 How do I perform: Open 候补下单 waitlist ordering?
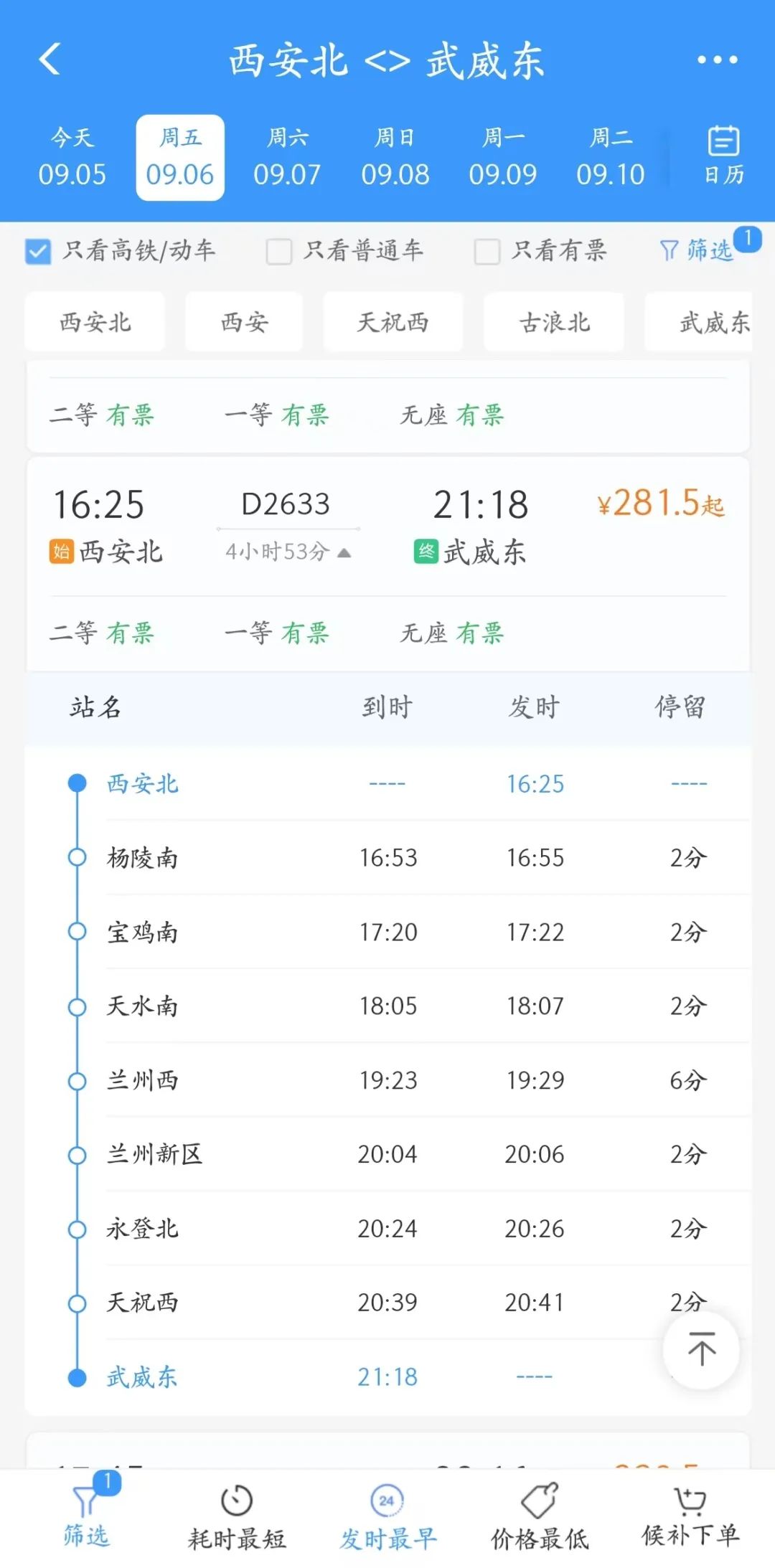point(690,1516)
